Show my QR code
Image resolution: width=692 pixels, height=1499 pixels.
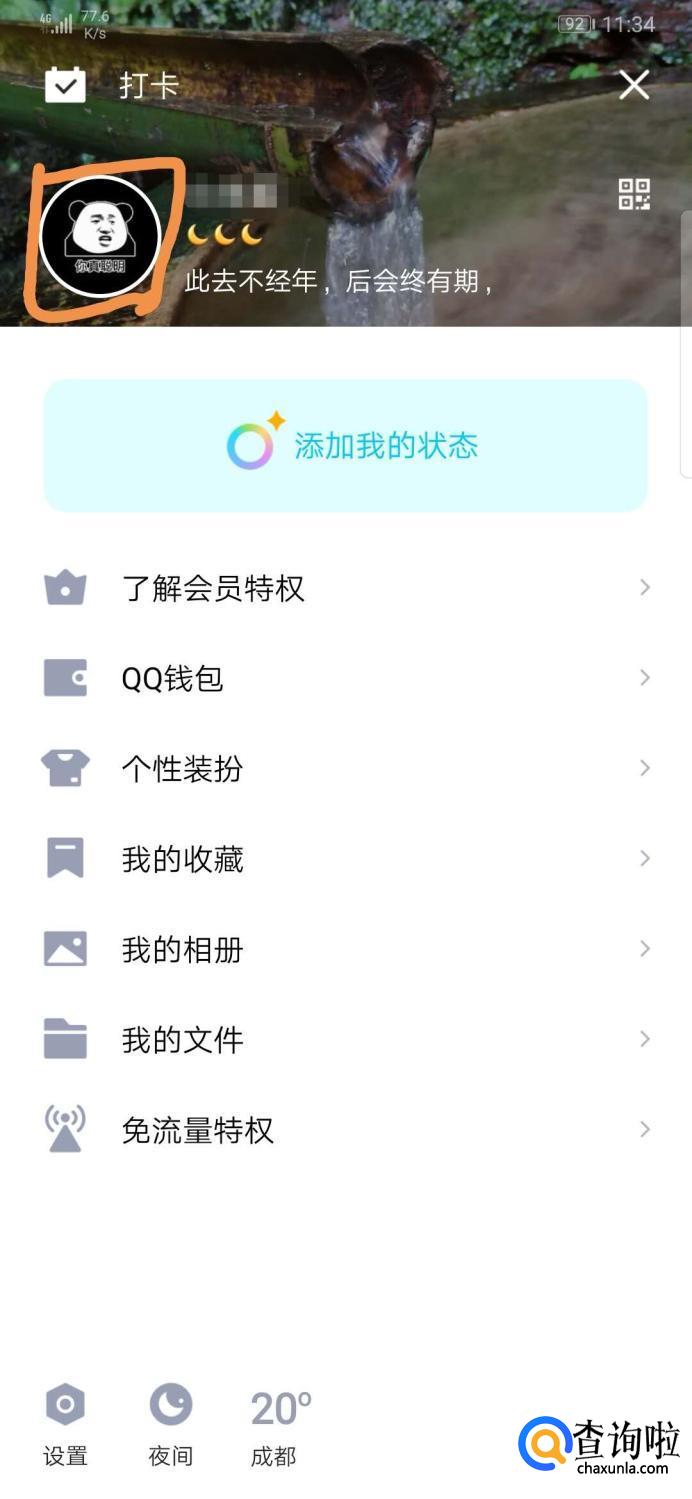634,194
